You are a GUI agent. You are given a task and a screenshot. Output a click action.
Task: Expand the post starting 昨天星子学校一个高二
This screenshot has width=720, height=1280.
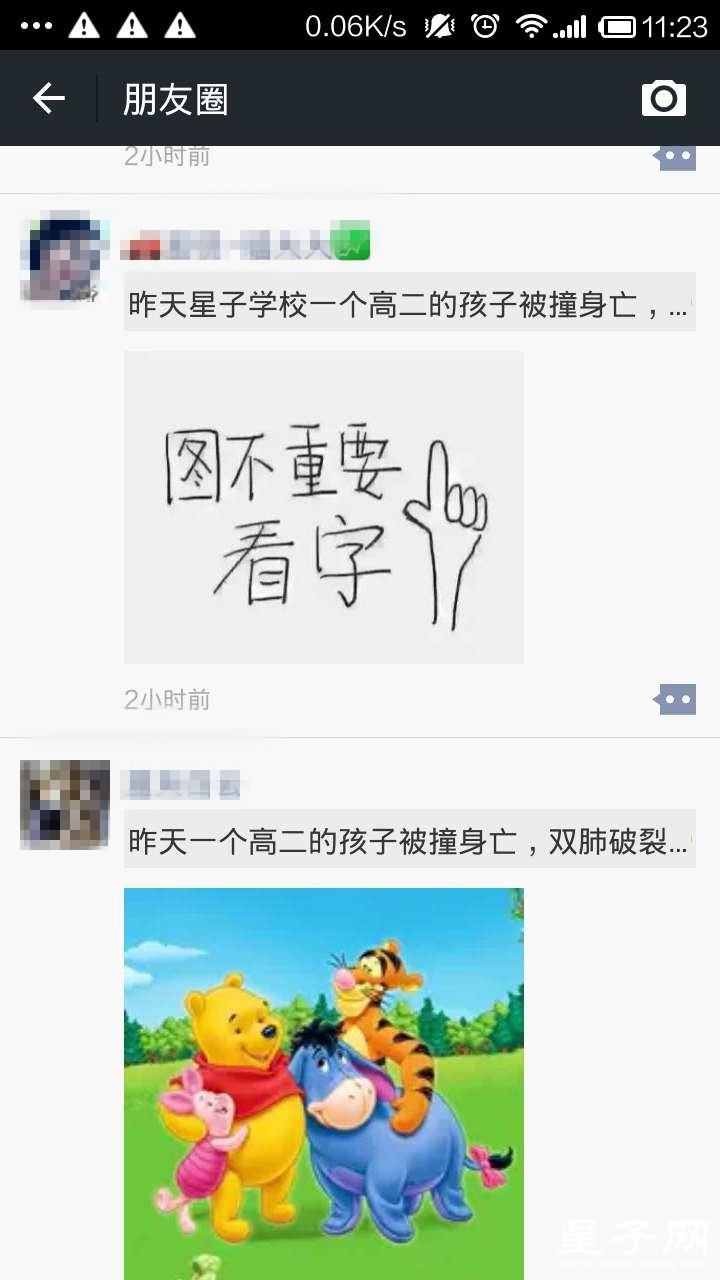point(409,303)
